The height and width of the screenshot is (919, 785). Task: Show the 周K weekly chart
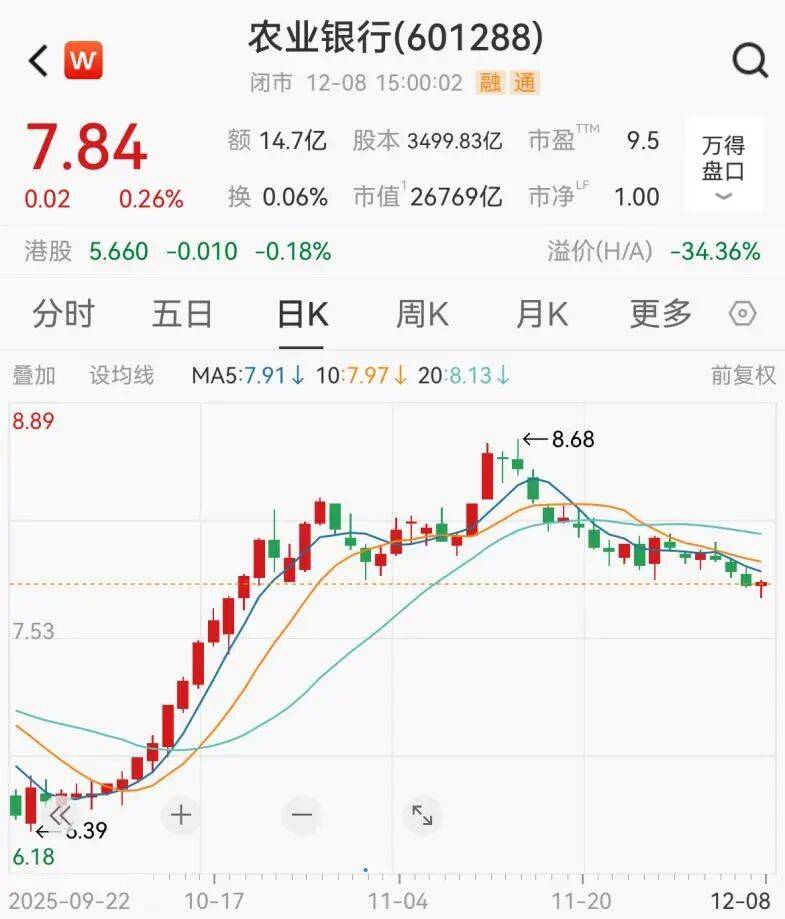coord(422,314)
